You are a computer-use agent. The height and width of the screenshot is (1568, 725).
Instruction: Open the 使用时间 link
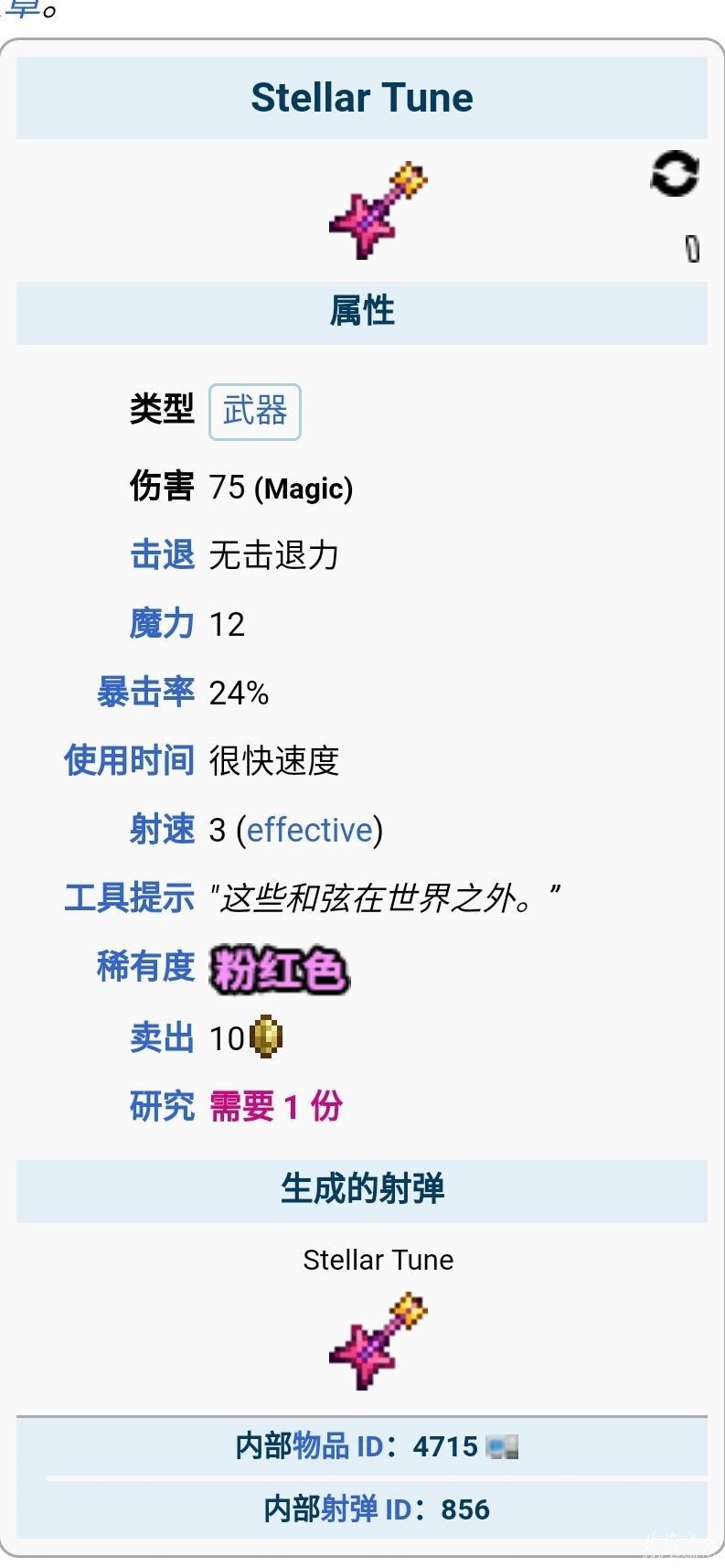point(129,760)
